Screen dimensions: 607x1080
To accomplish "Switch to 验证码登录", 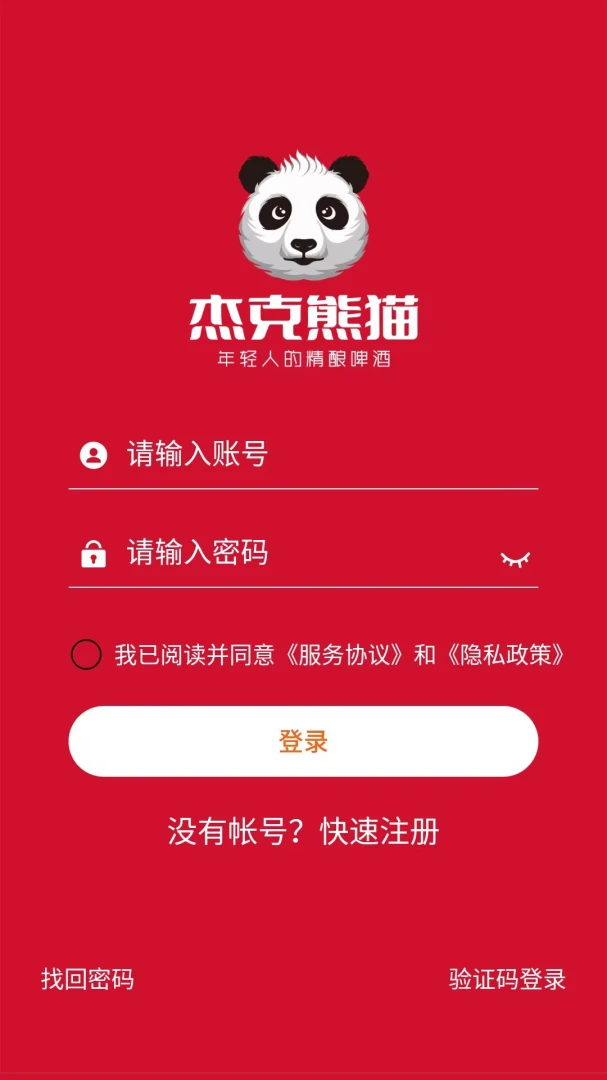I will tap(507, 979).
